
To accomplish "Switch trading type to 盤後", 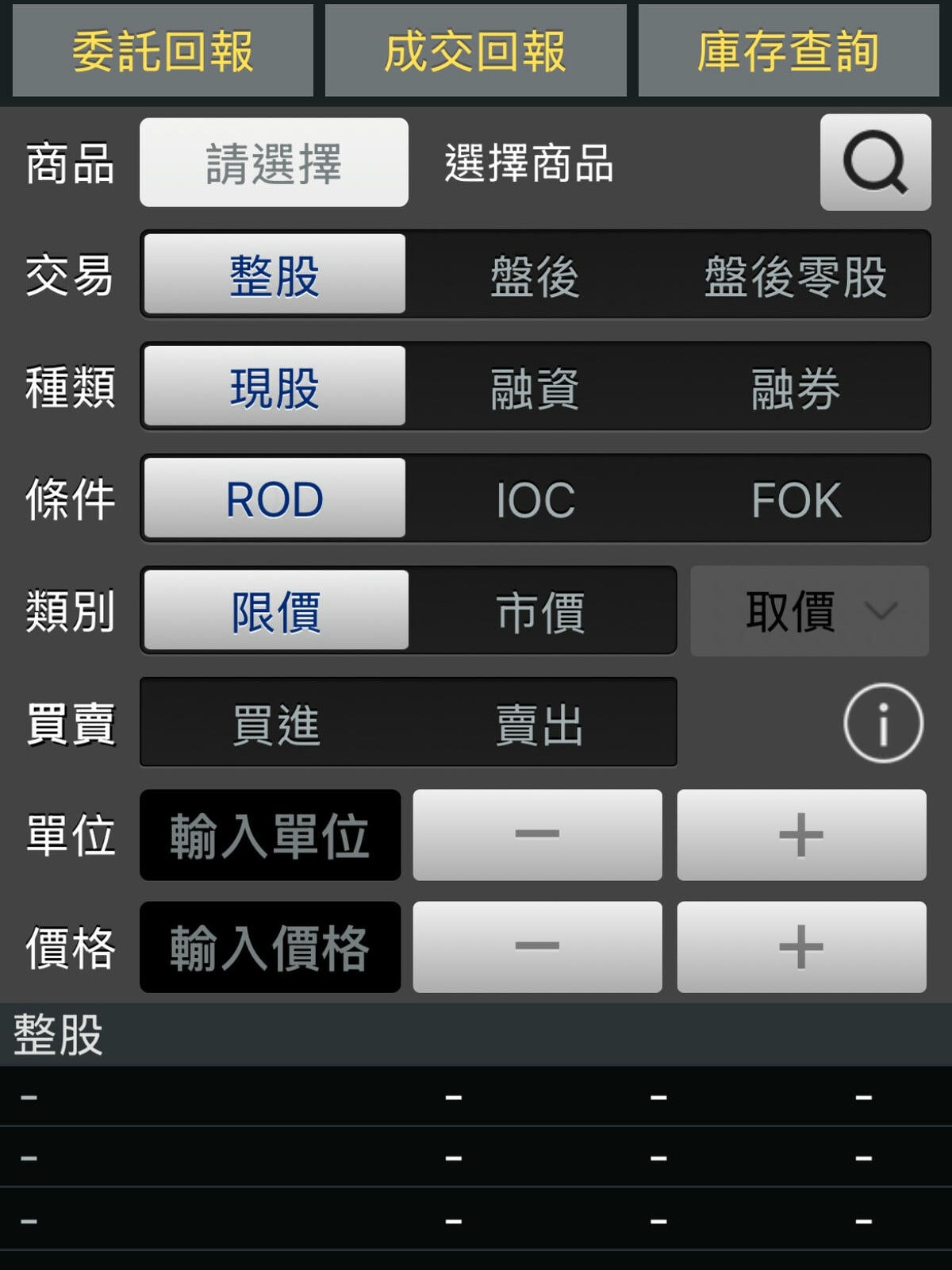I will pos(535,275).
